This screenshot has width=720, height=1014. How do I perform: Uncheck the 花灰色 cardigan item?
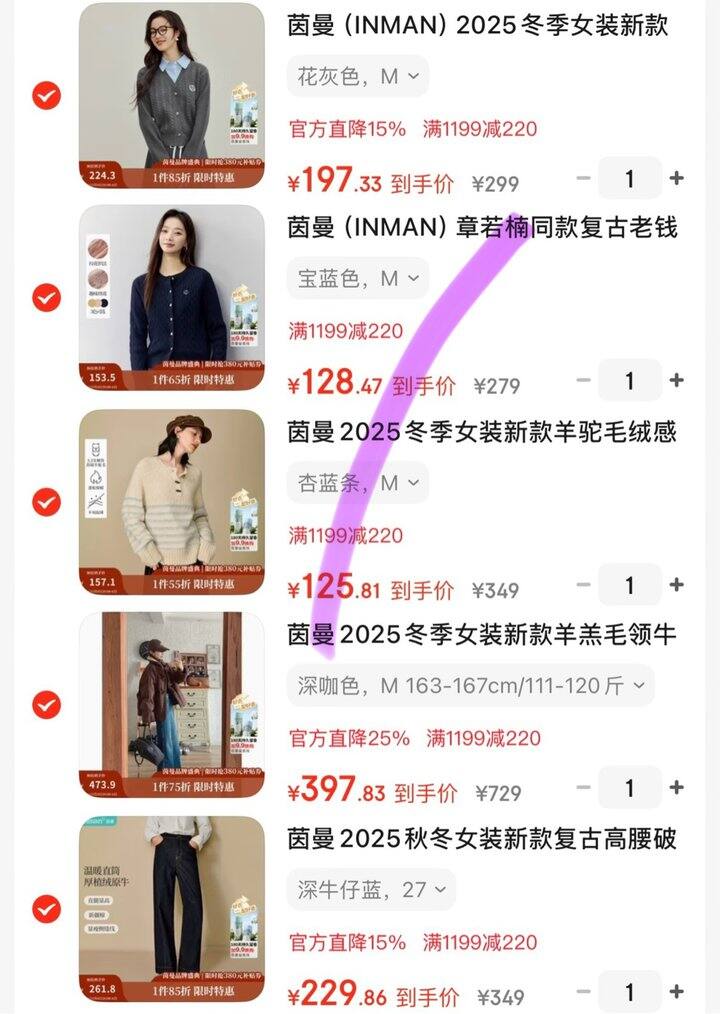[x=47, y=96]
